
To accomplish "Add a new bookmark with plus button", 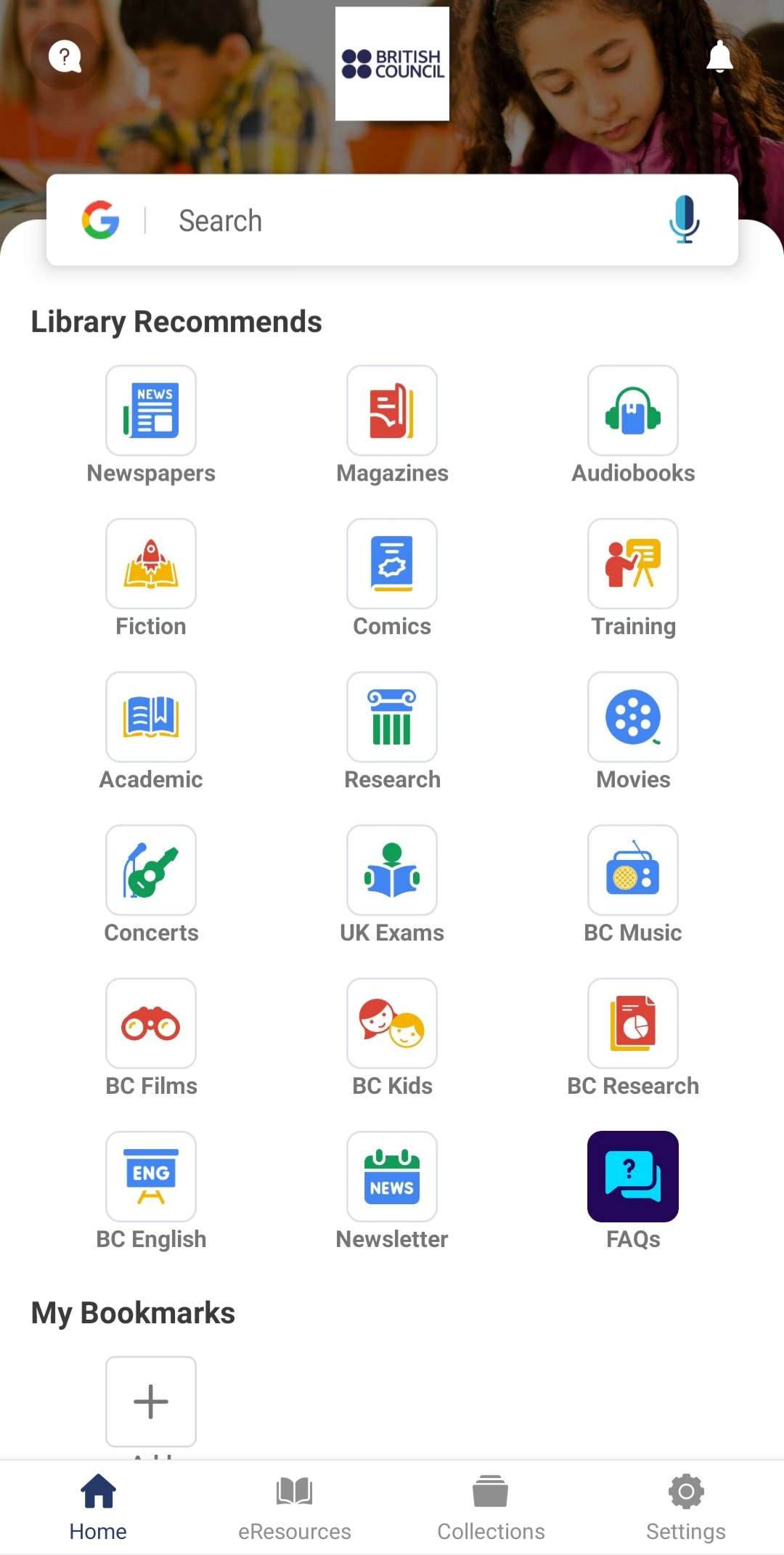I will (151, 1402).
